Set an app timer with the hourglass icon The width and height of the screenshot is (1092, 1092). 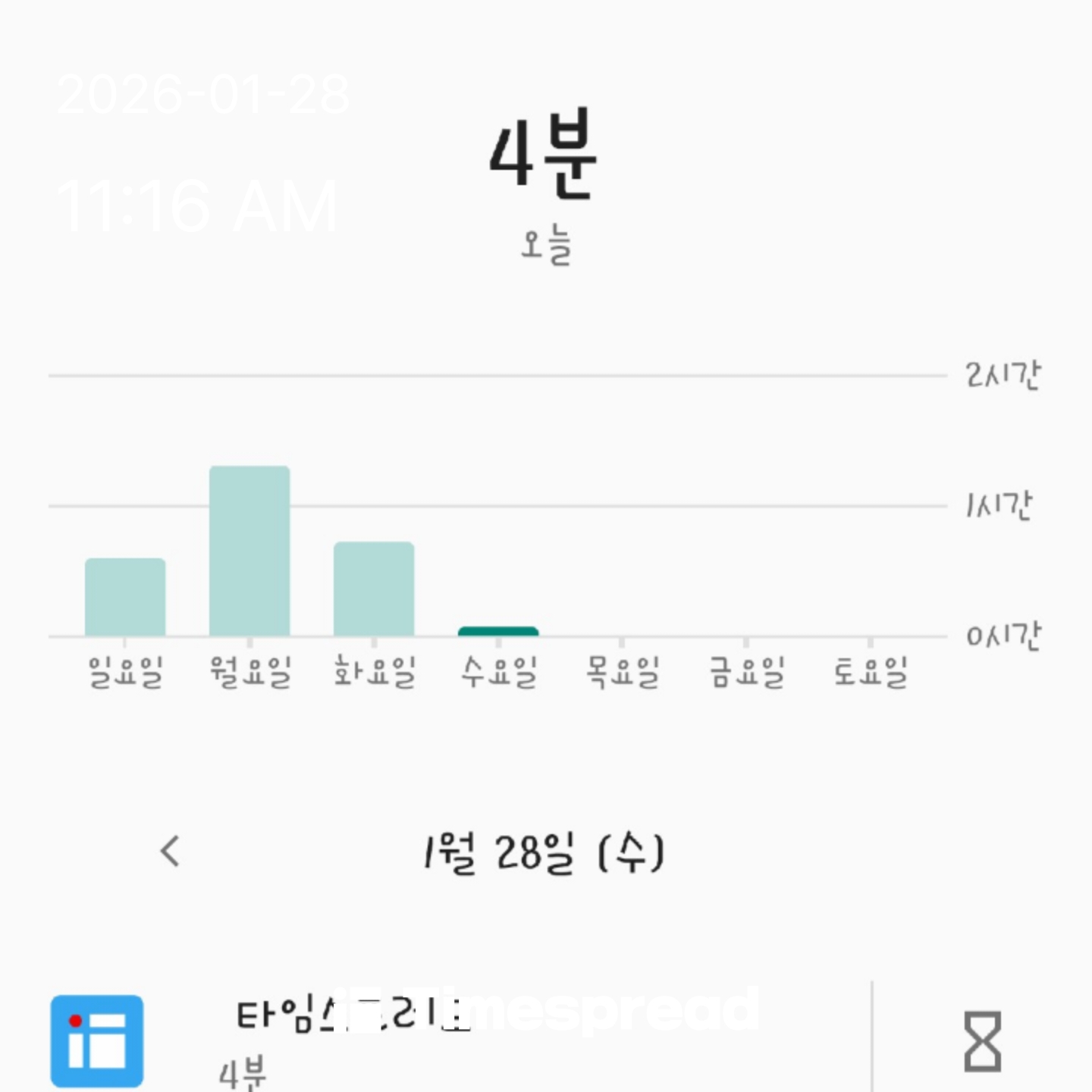pos(982,1041)
